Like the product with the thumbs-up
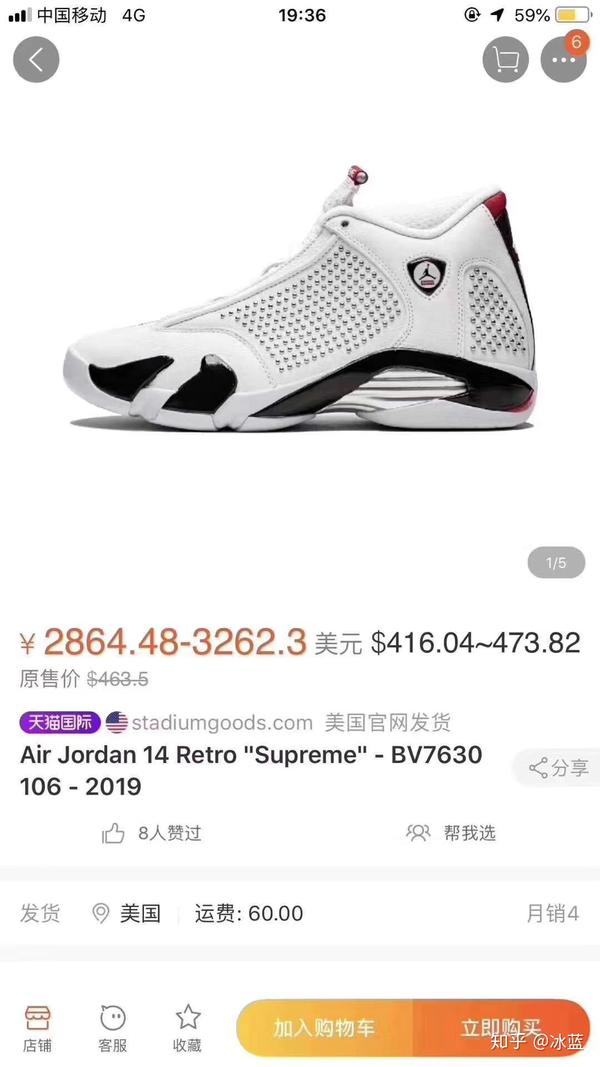 pyautogui.click(x=114, y=833)
